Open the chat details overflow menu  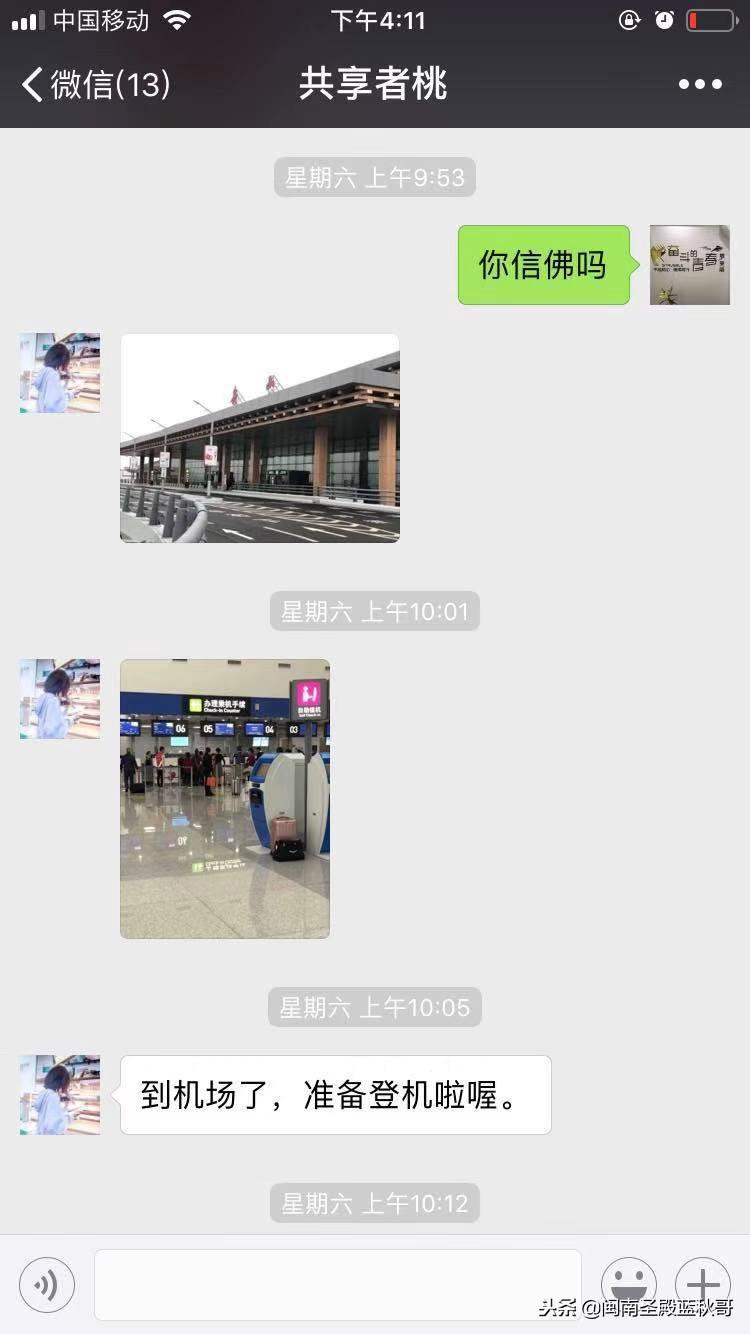(700, 84)
